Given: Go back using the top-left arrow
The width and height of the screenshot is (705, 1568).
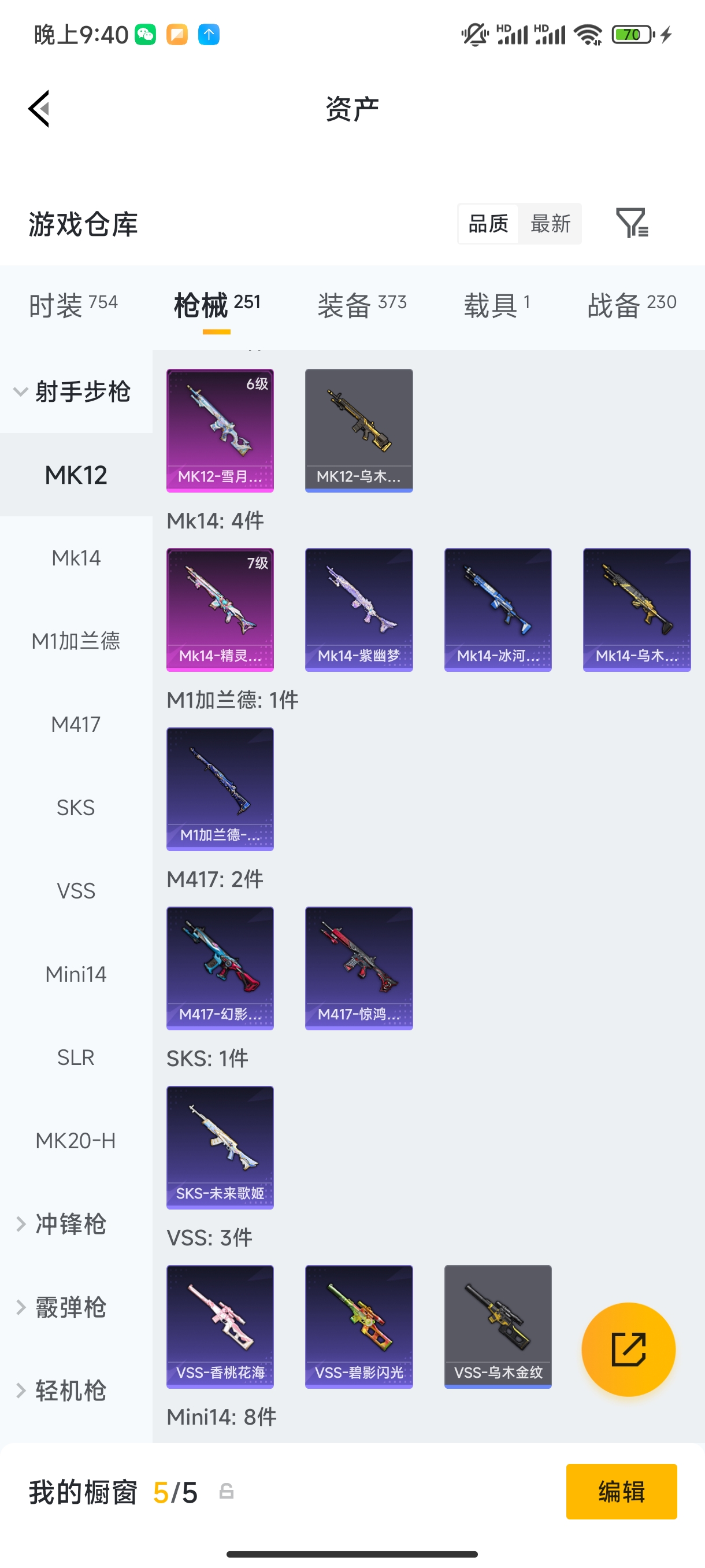Looking at the screenshot, I should coord(39,109).
